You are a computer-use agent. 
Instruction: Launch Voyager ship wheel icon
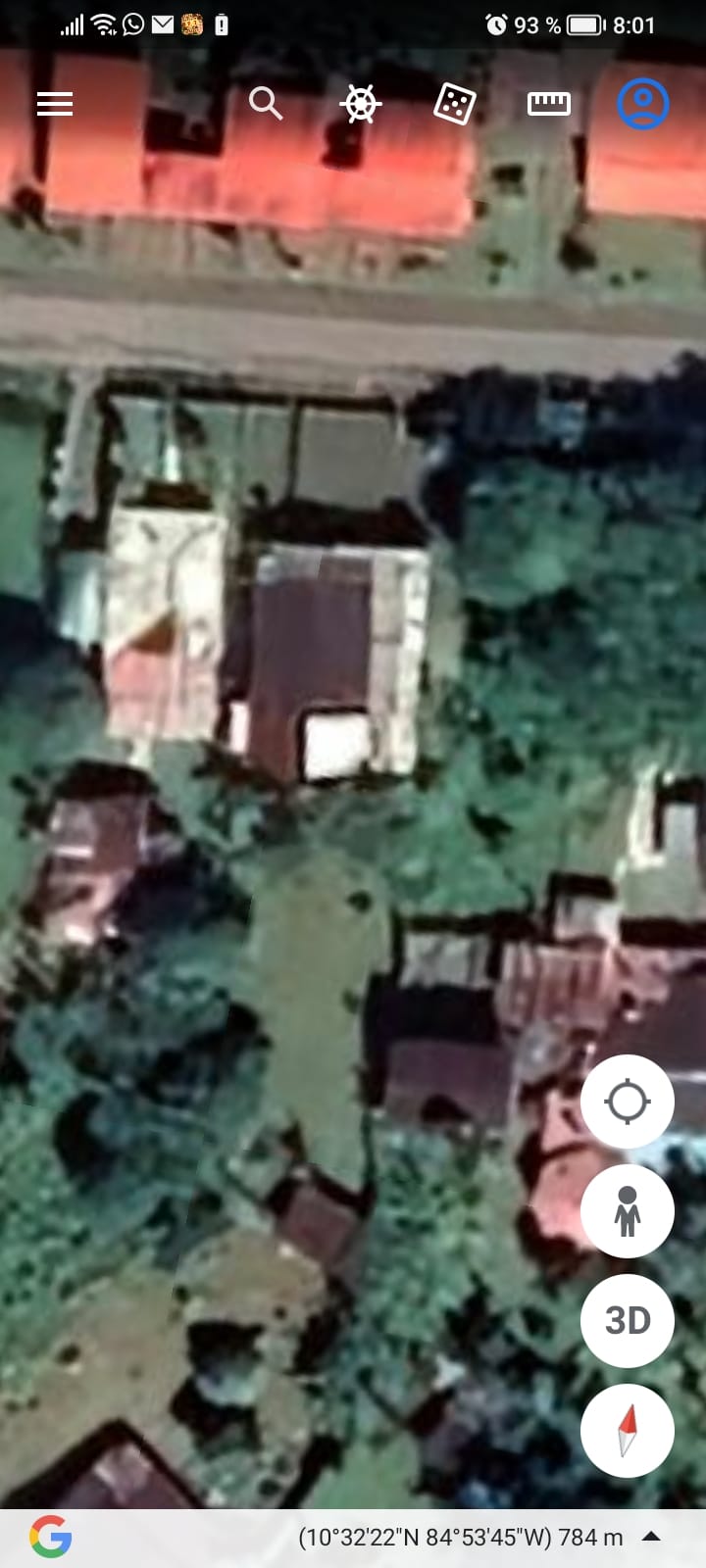pyautogui.click(x=360, y=104)
